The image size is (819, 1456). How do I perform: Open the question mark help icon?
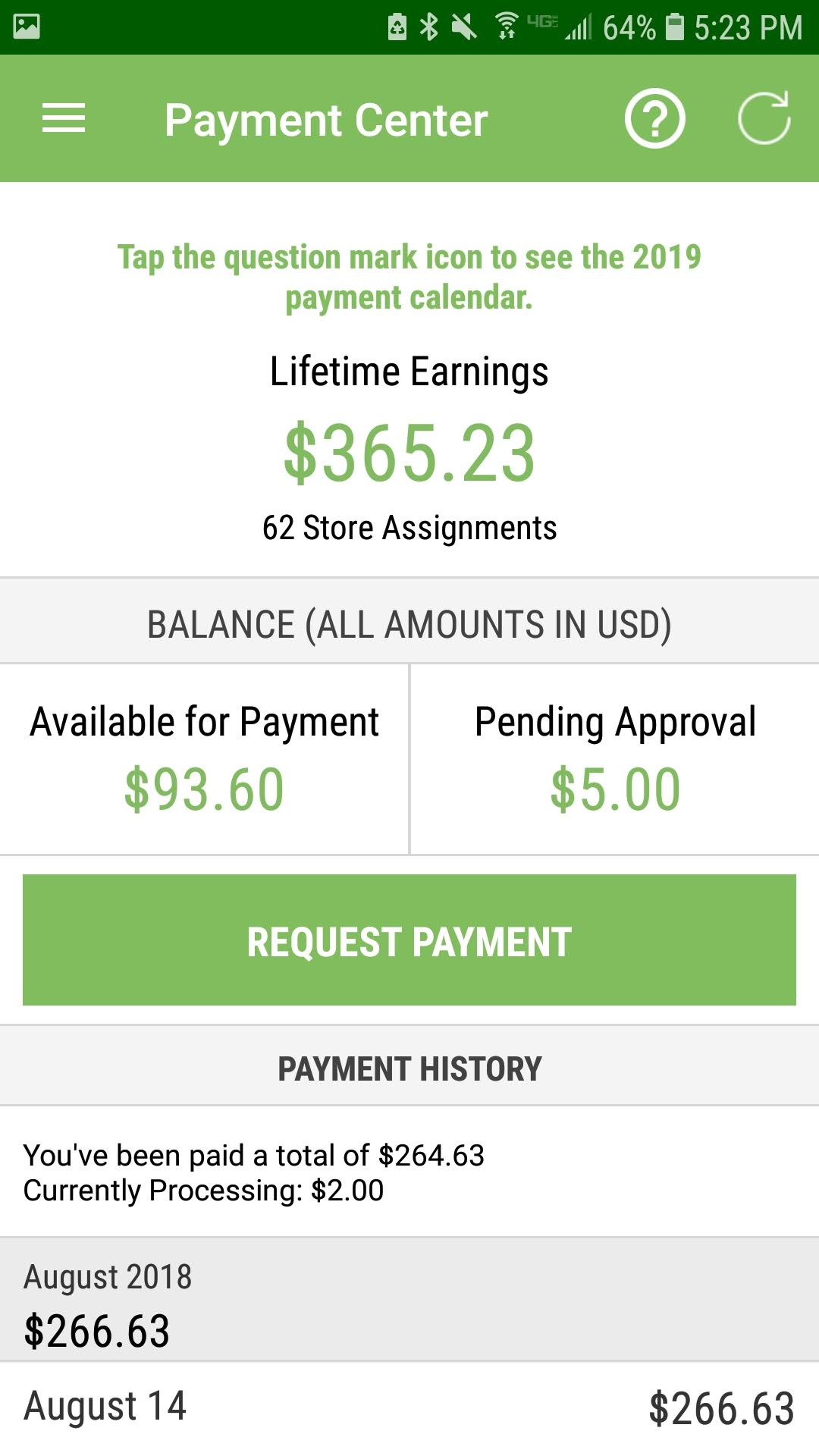coord(655,118)
